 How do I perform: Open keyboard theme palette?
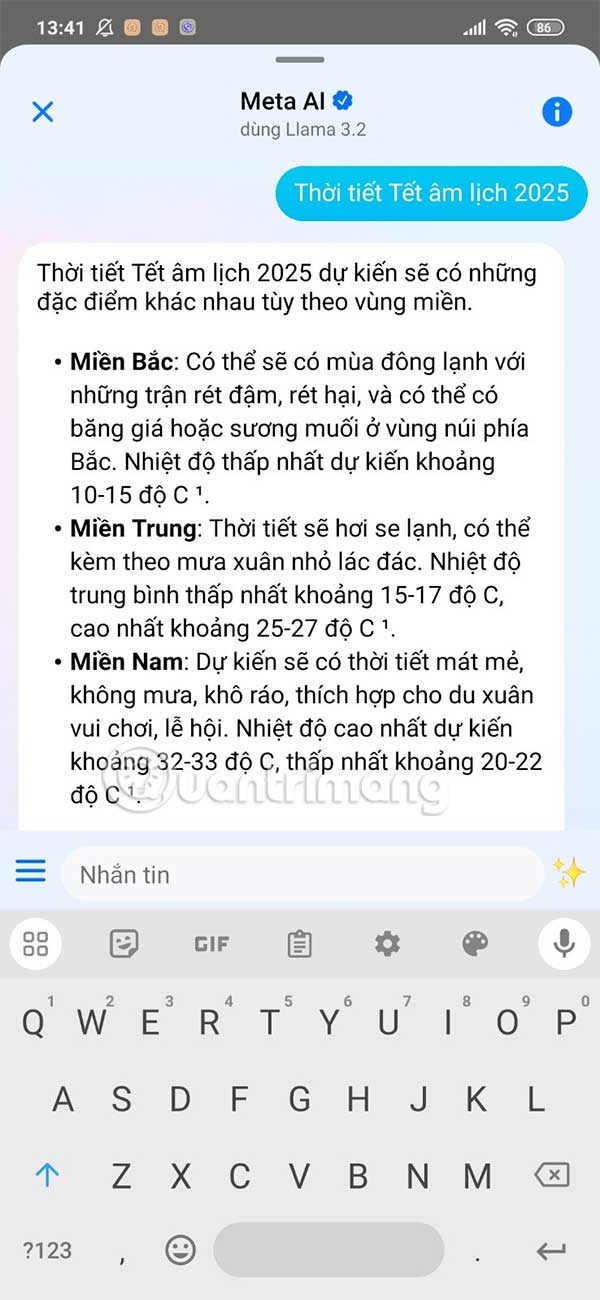(475, 943)
